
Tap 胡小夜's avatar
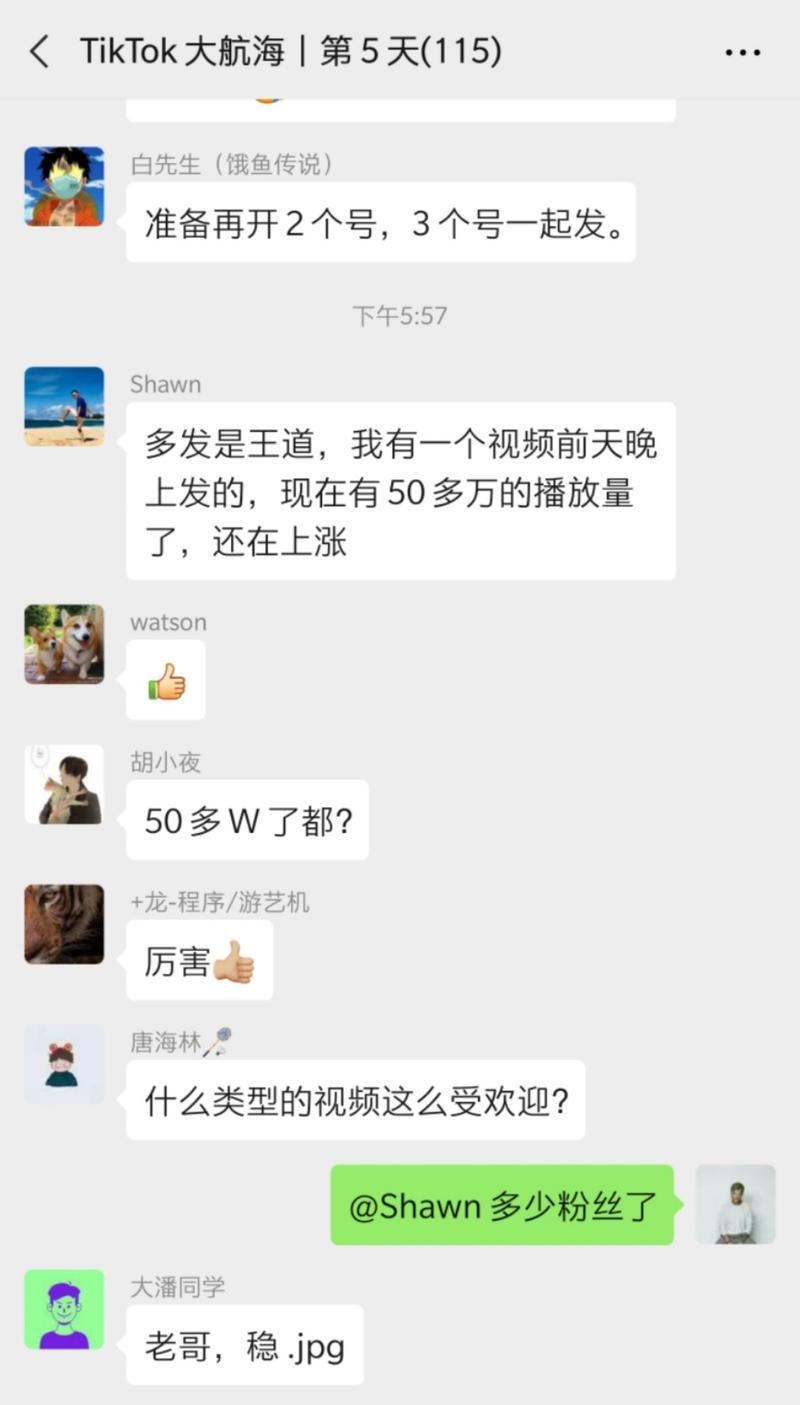(x=64, y=784)
